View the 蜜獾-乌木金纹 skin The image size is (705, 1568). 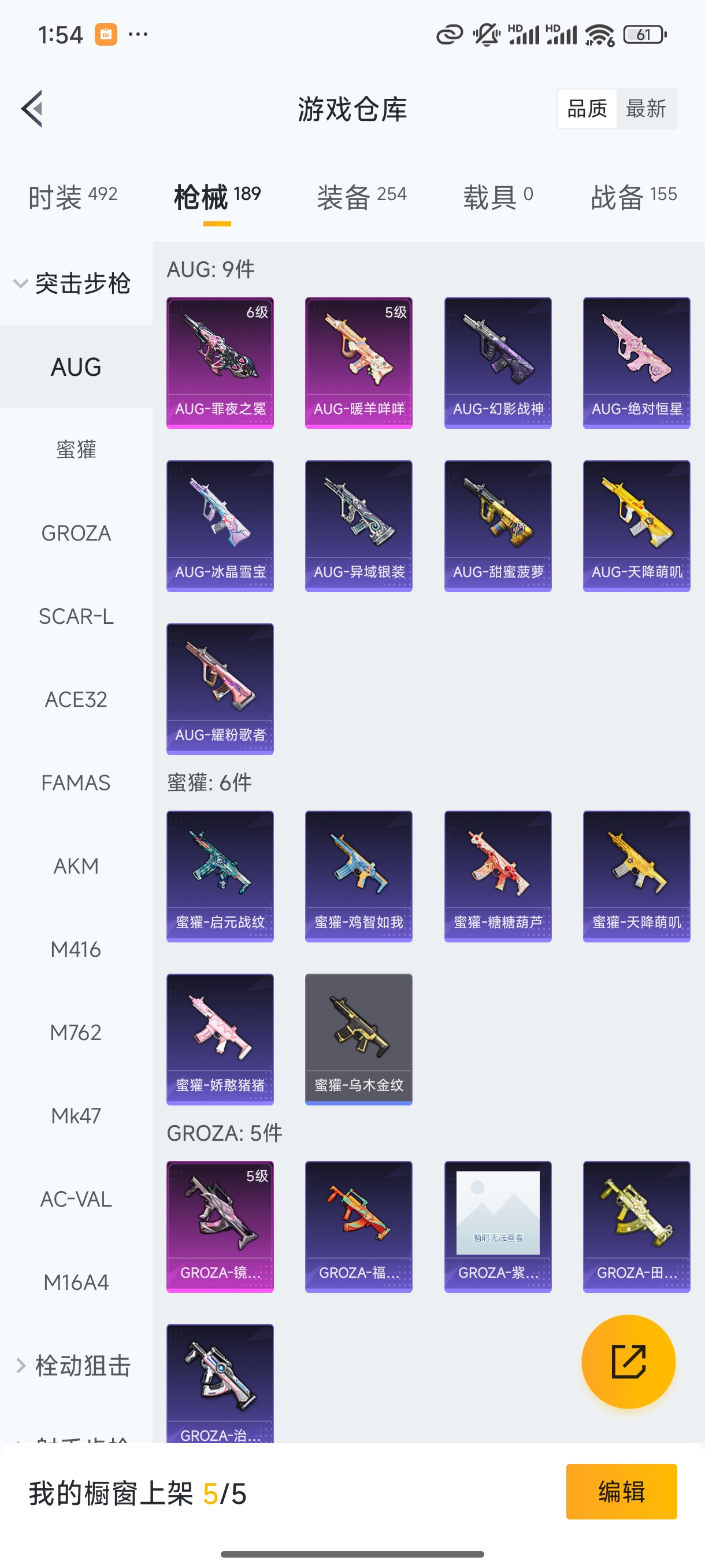(358, 1039)
